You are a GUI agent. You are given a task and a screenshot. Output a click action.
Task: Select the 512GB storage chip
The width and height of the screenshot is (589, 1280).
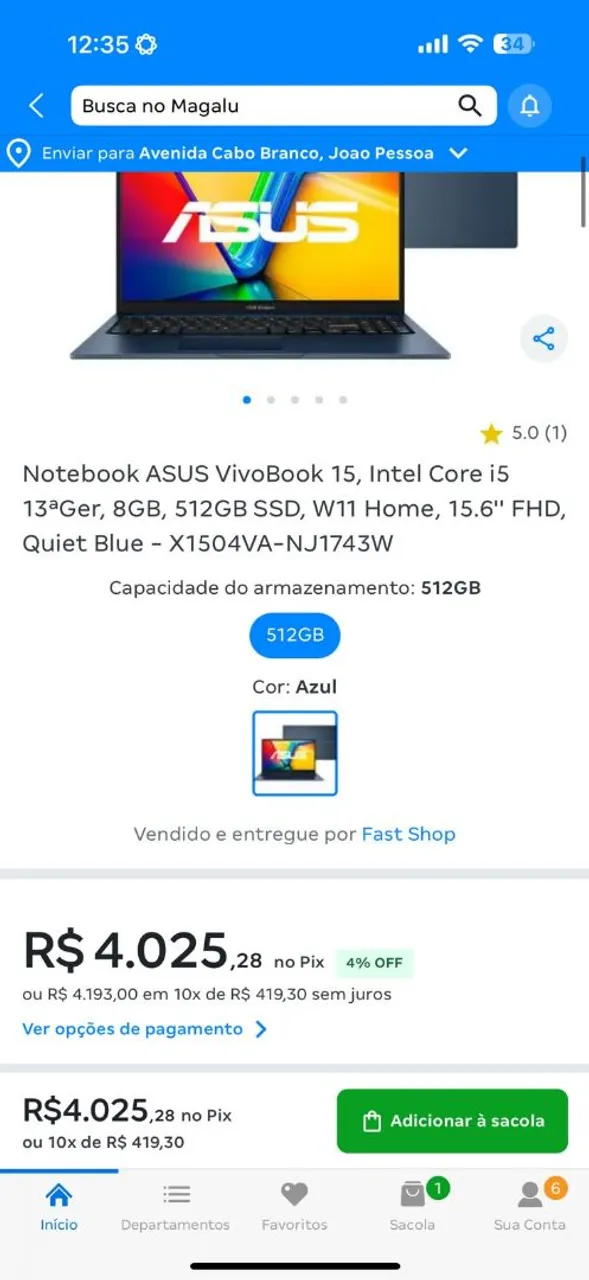coord(294,635)
